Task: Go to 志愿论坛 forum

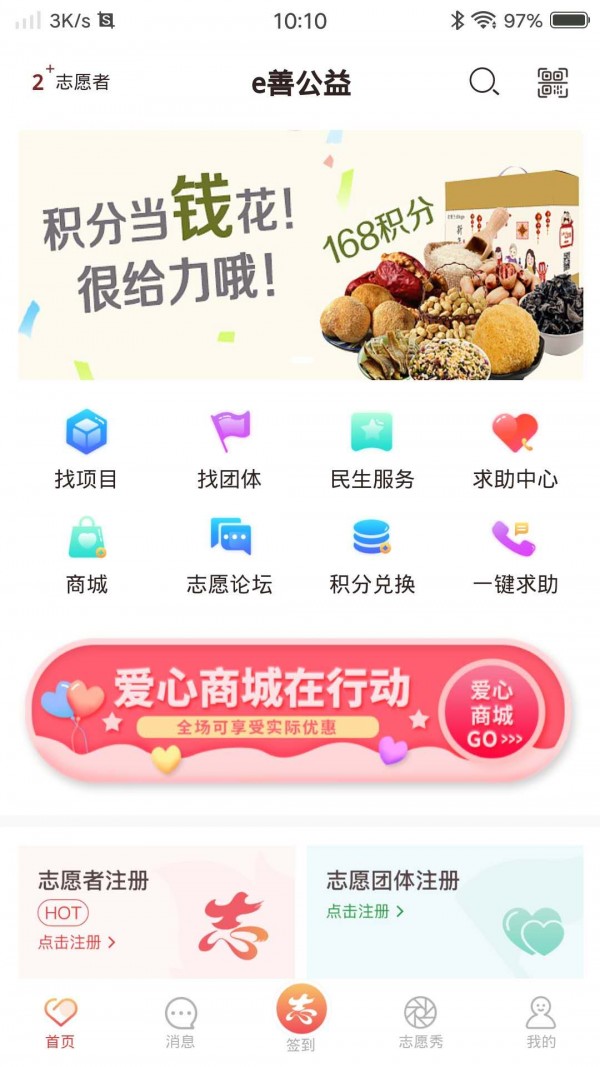Action: point(229,555)
